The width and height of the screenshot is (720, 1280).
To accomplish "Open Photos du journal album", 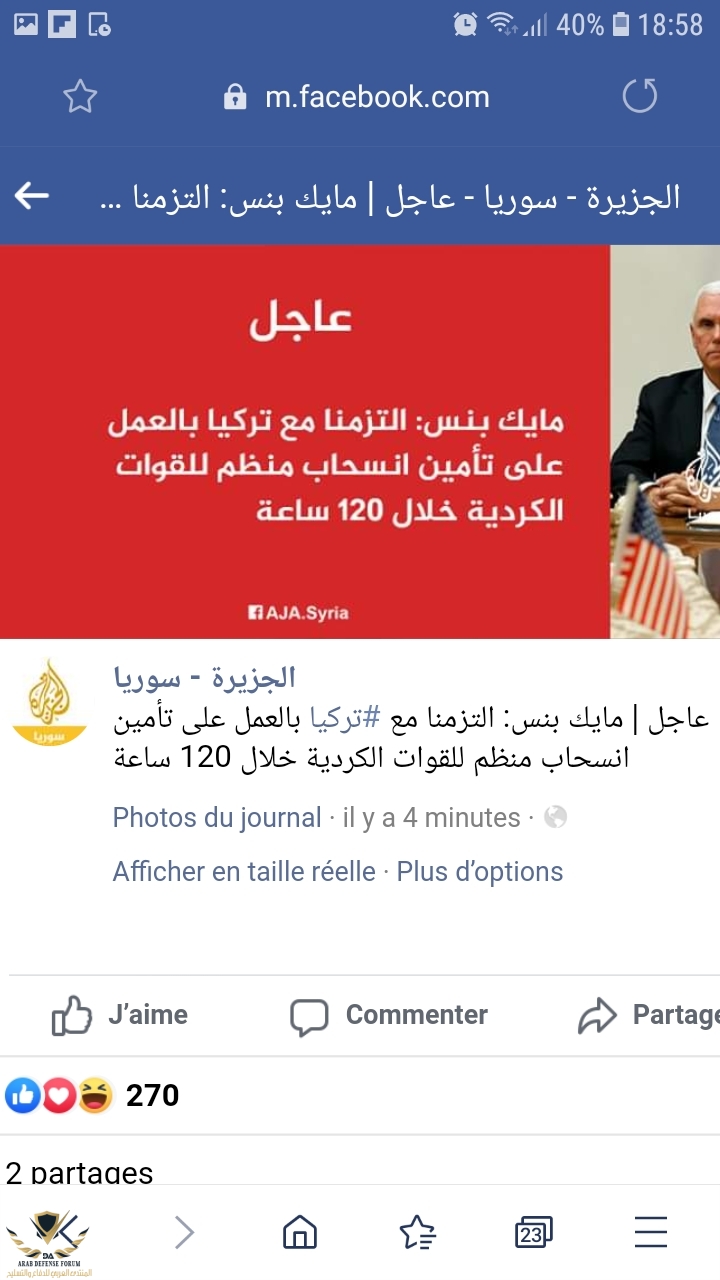I will click(217, 817).
